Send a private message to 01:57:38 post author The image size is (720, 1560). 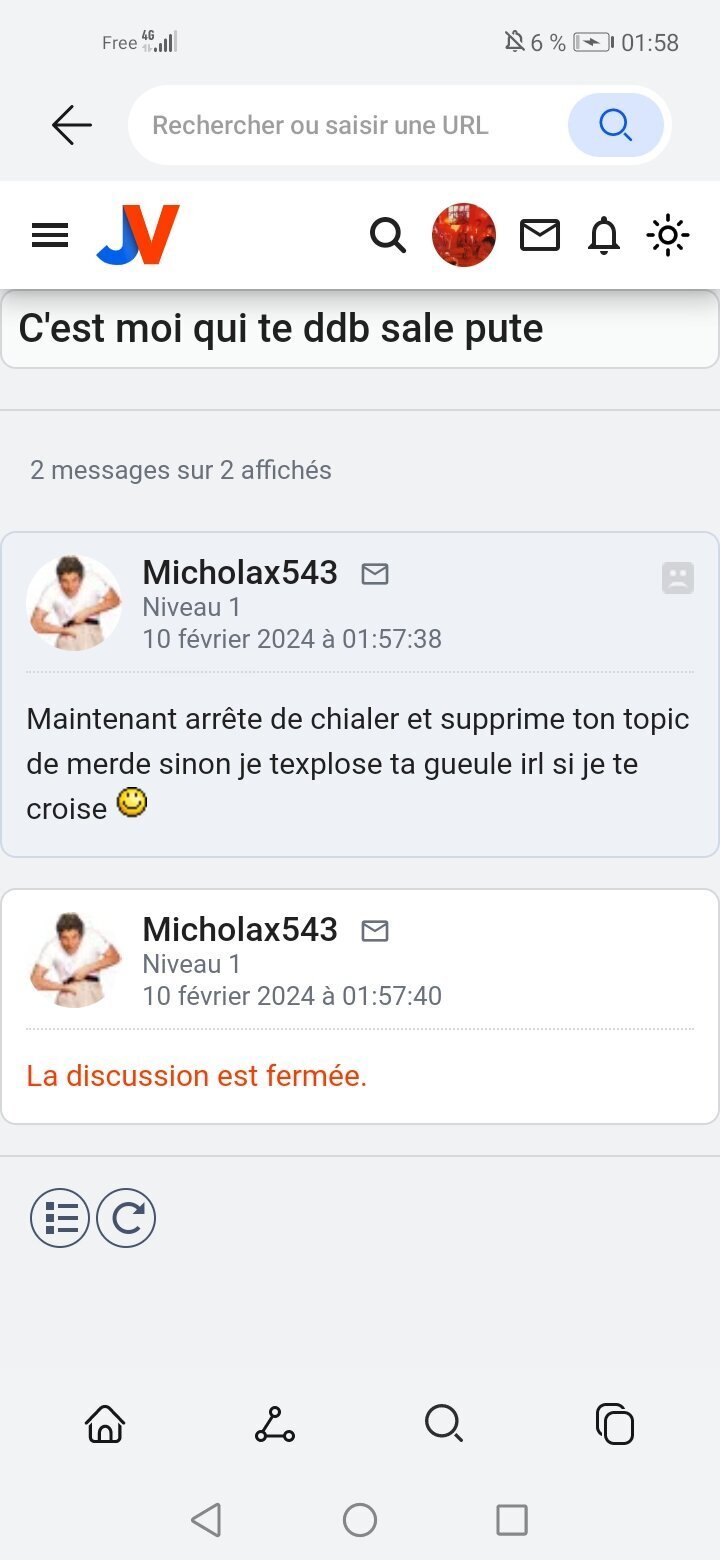[x=375, y=574]
